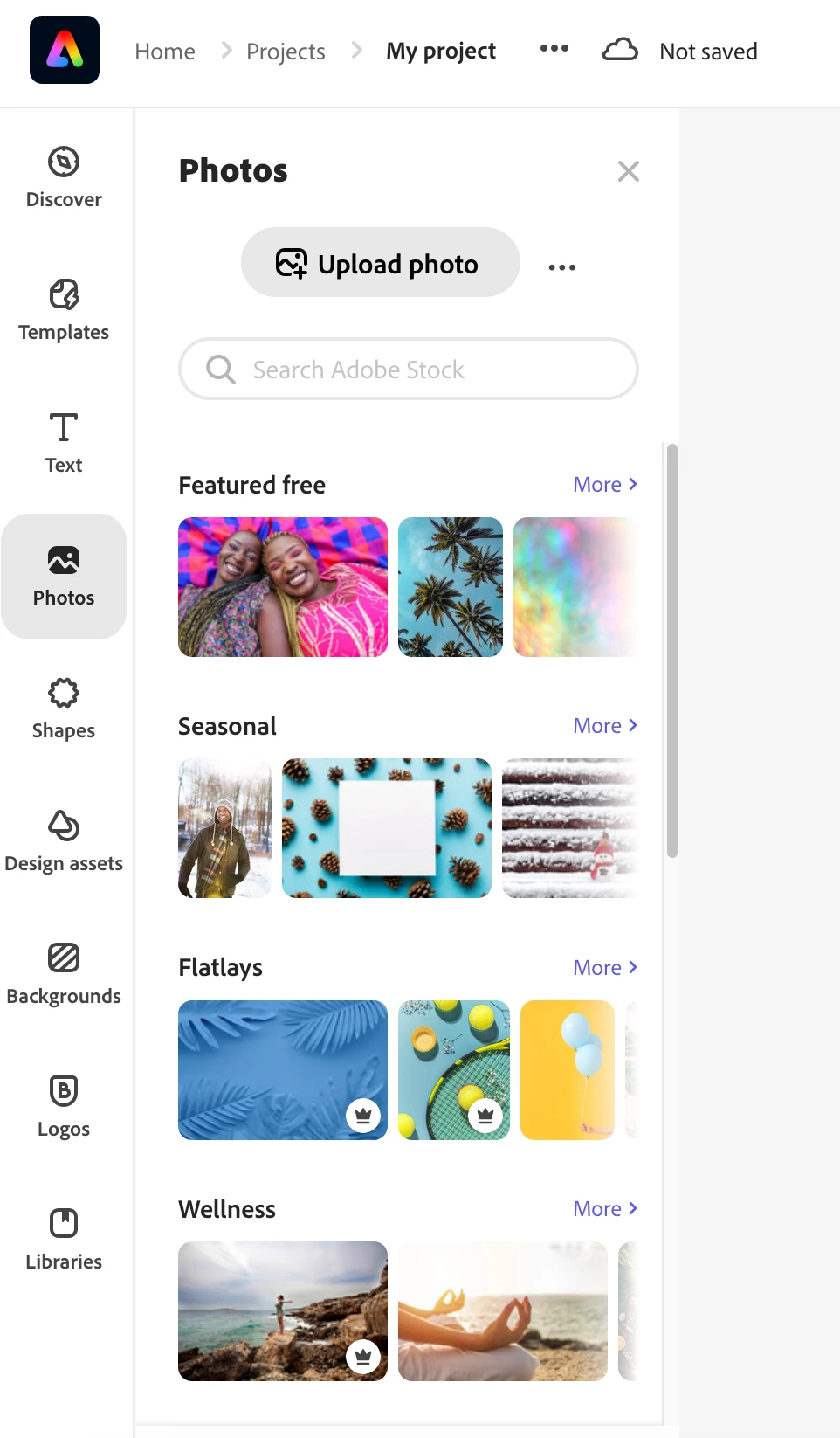Select the palm trees photo
The width and height of the screenshot is (840, 1438).
451,587
